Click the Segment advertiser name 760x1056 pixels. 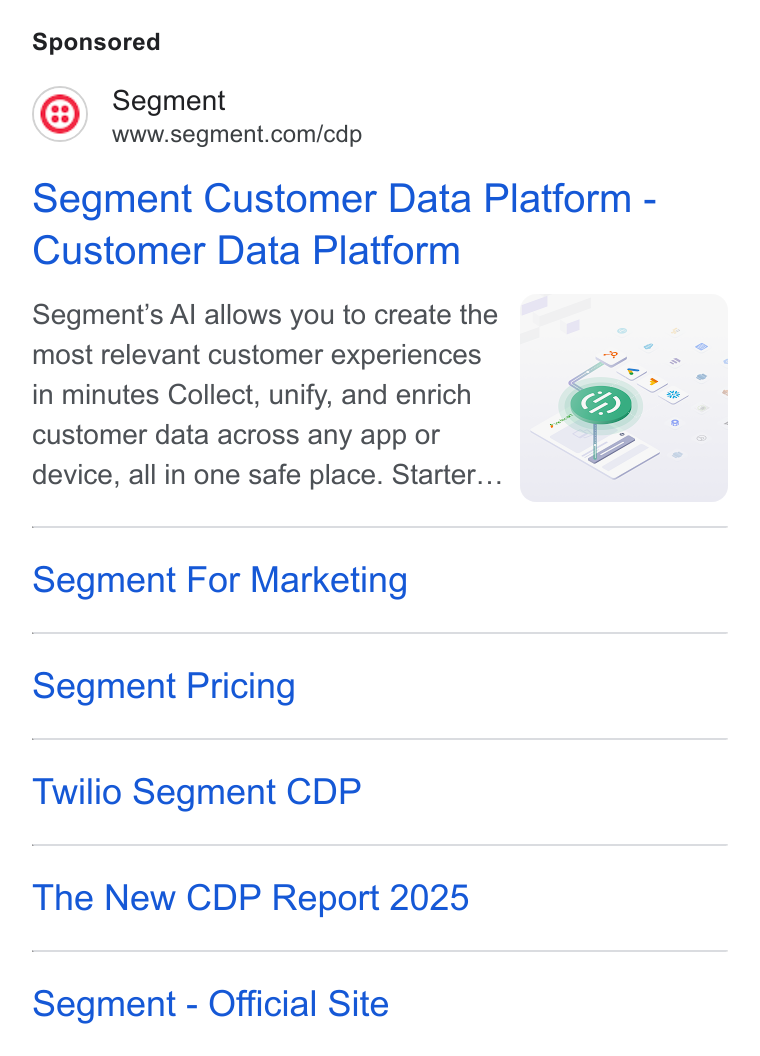coord(169,101)
